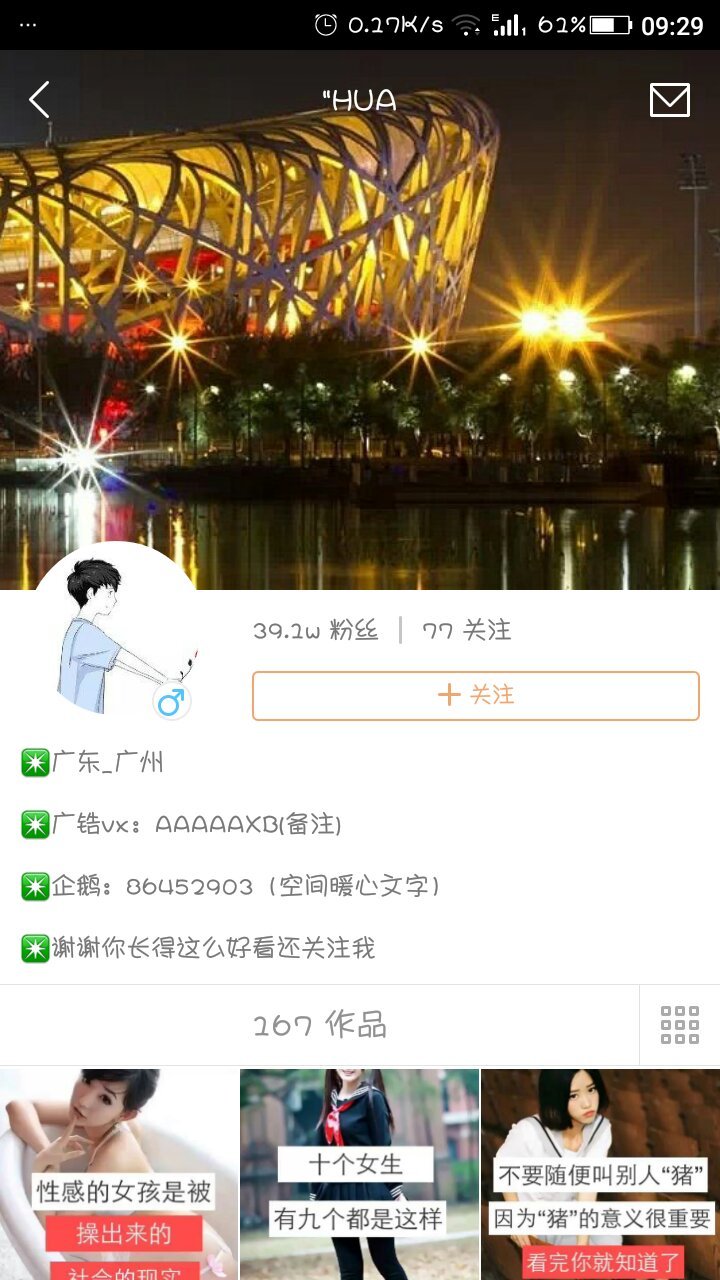Switch works layout via the grid icon
The height and width of the screenshot is (1280, 720).
click(679, 1025)
